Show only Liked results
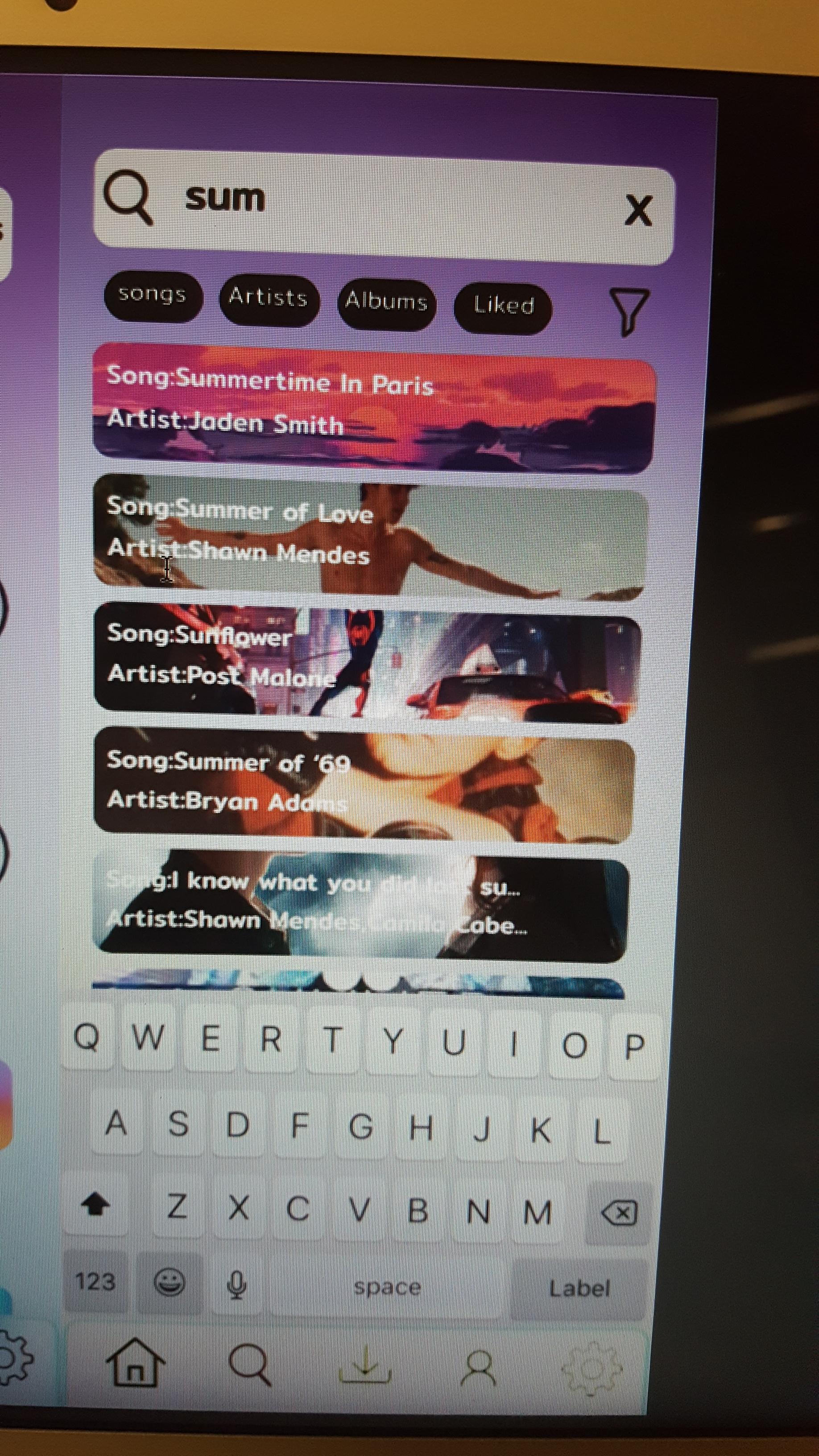This screenshot has height=1456, width=819. [503, 306]
